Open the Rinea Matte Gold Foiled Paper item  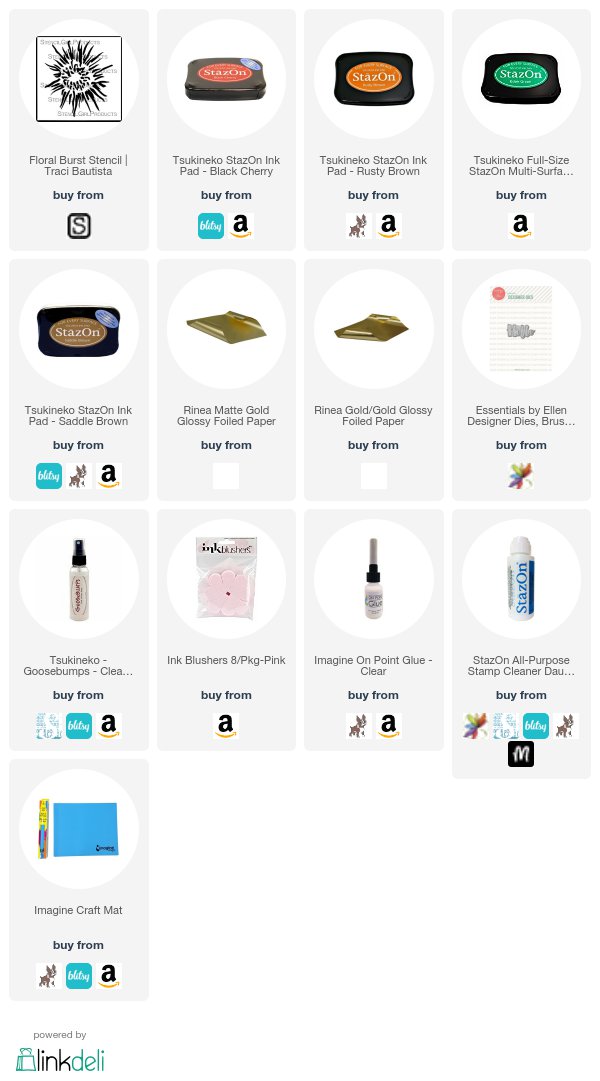coord(226,329)
